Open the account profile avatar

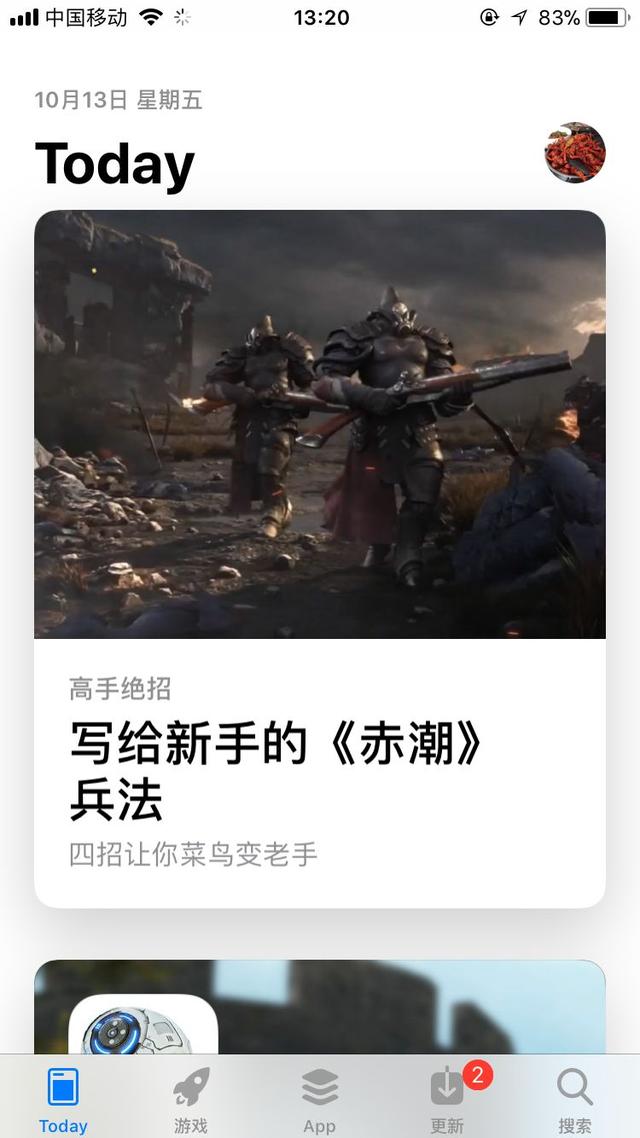point(575,153)
